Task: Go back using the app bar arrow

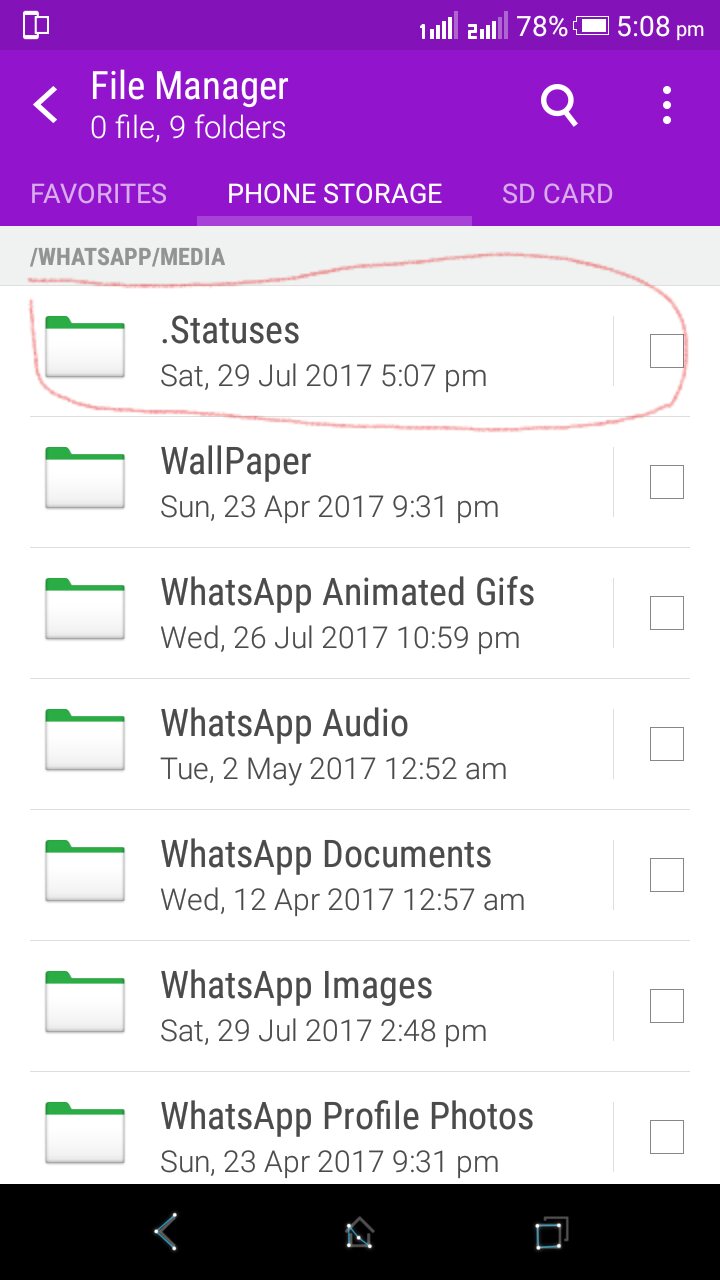Action: pos(46,105)
